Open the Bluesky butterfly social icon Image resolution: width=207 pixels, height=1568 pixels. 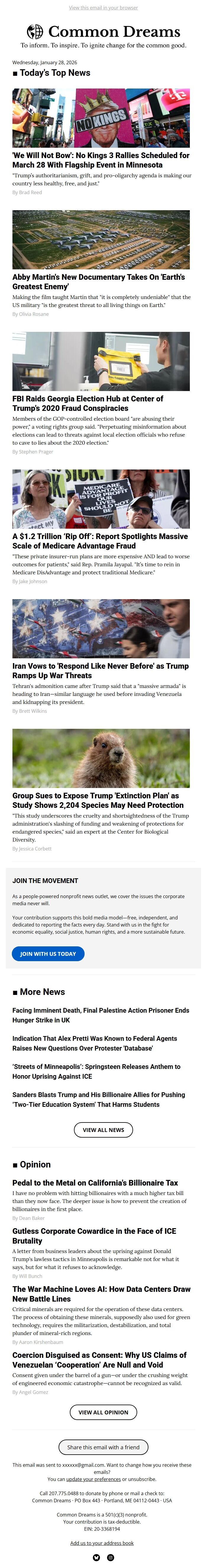tap(96, 1558)
